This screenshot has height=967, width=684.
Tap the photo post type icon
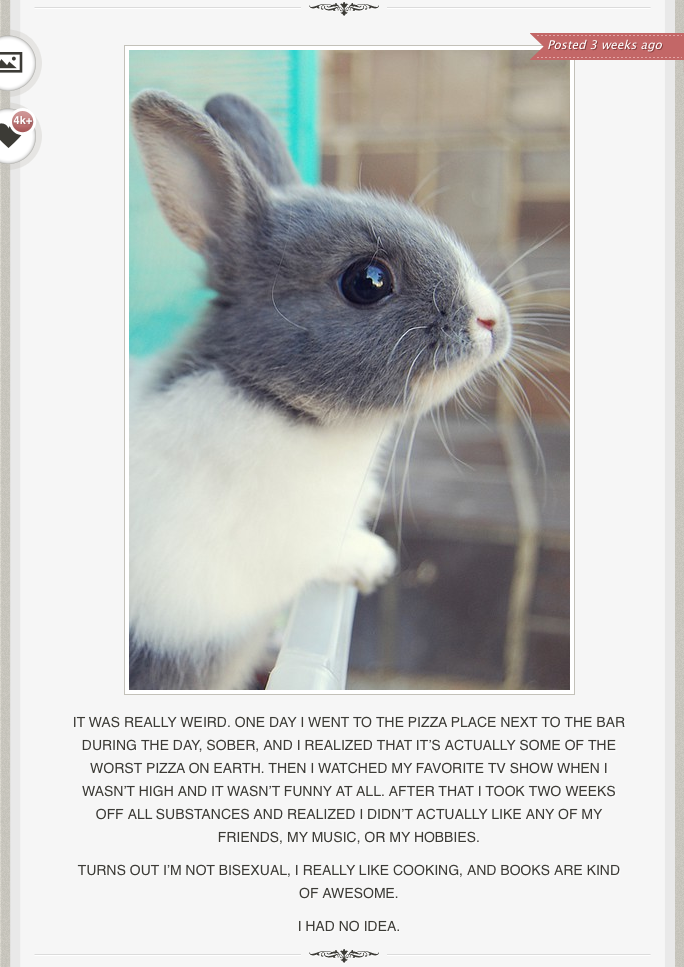[11, 62]
